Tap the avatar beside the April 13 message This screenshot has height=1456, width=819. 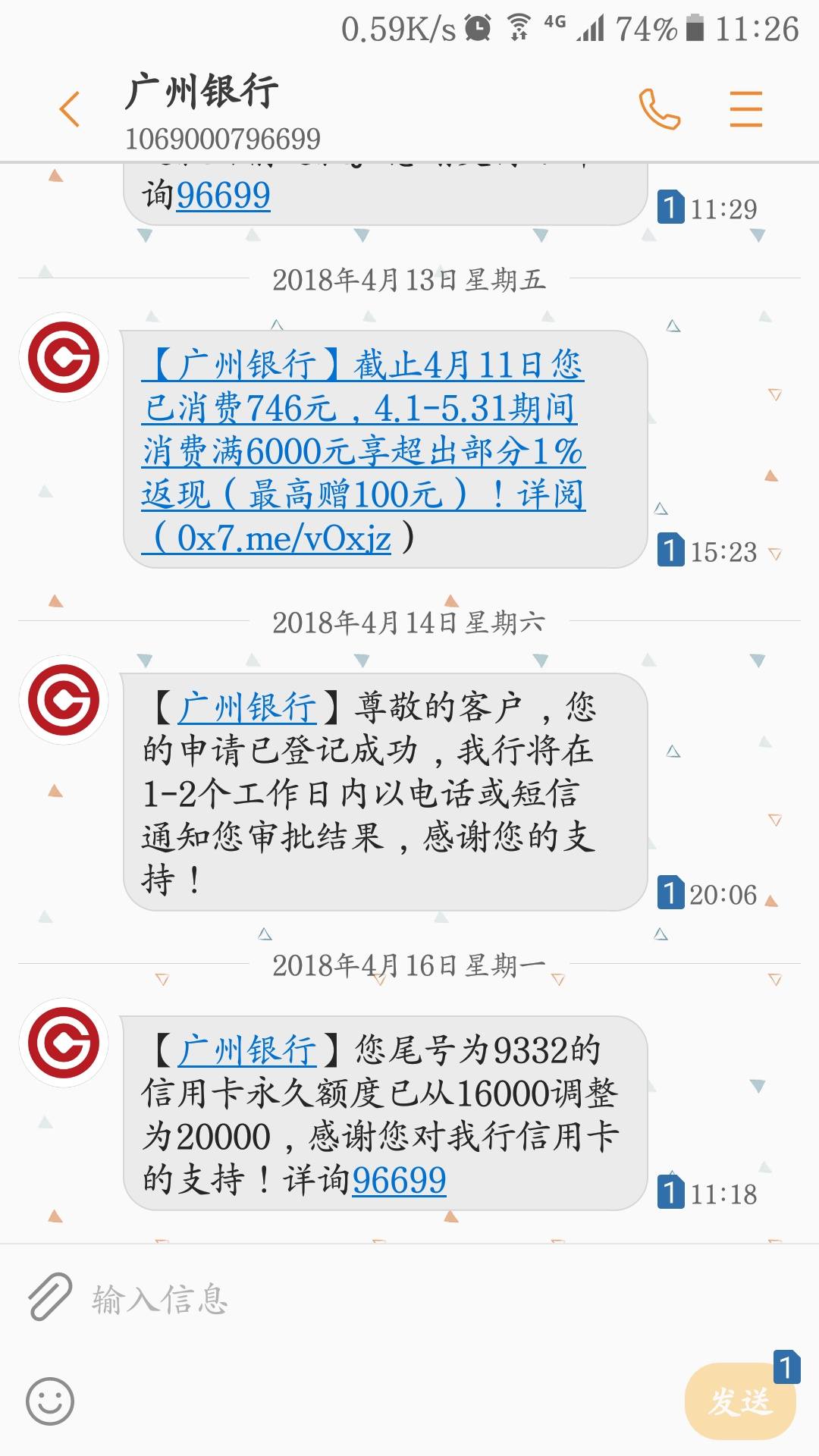[x=64, y=357]
